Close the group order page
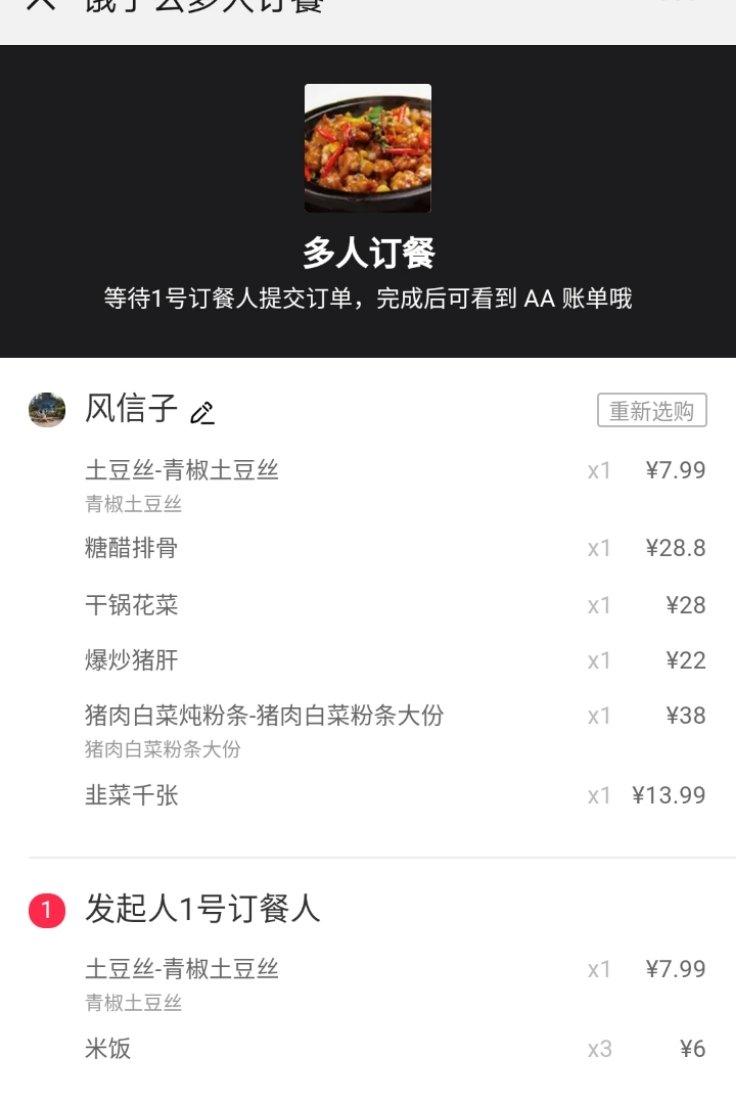The height and width of the screenshot is (1104, 736). click(x=40, y=5)
